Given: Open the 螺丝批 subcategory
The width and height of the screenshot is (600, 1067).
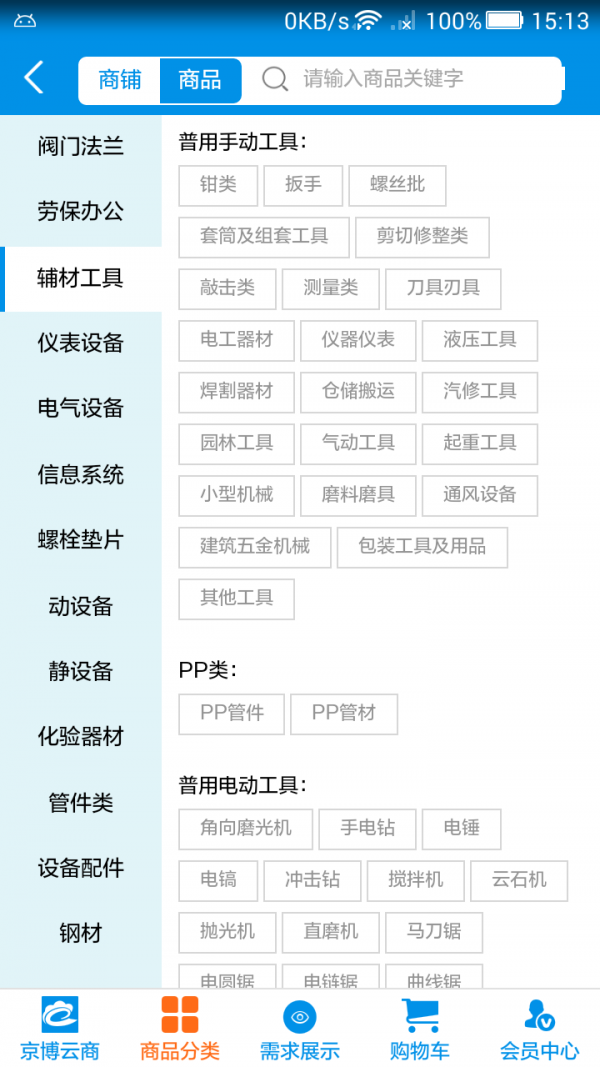Looking at the screenshot, I should (x=397, y=184).
